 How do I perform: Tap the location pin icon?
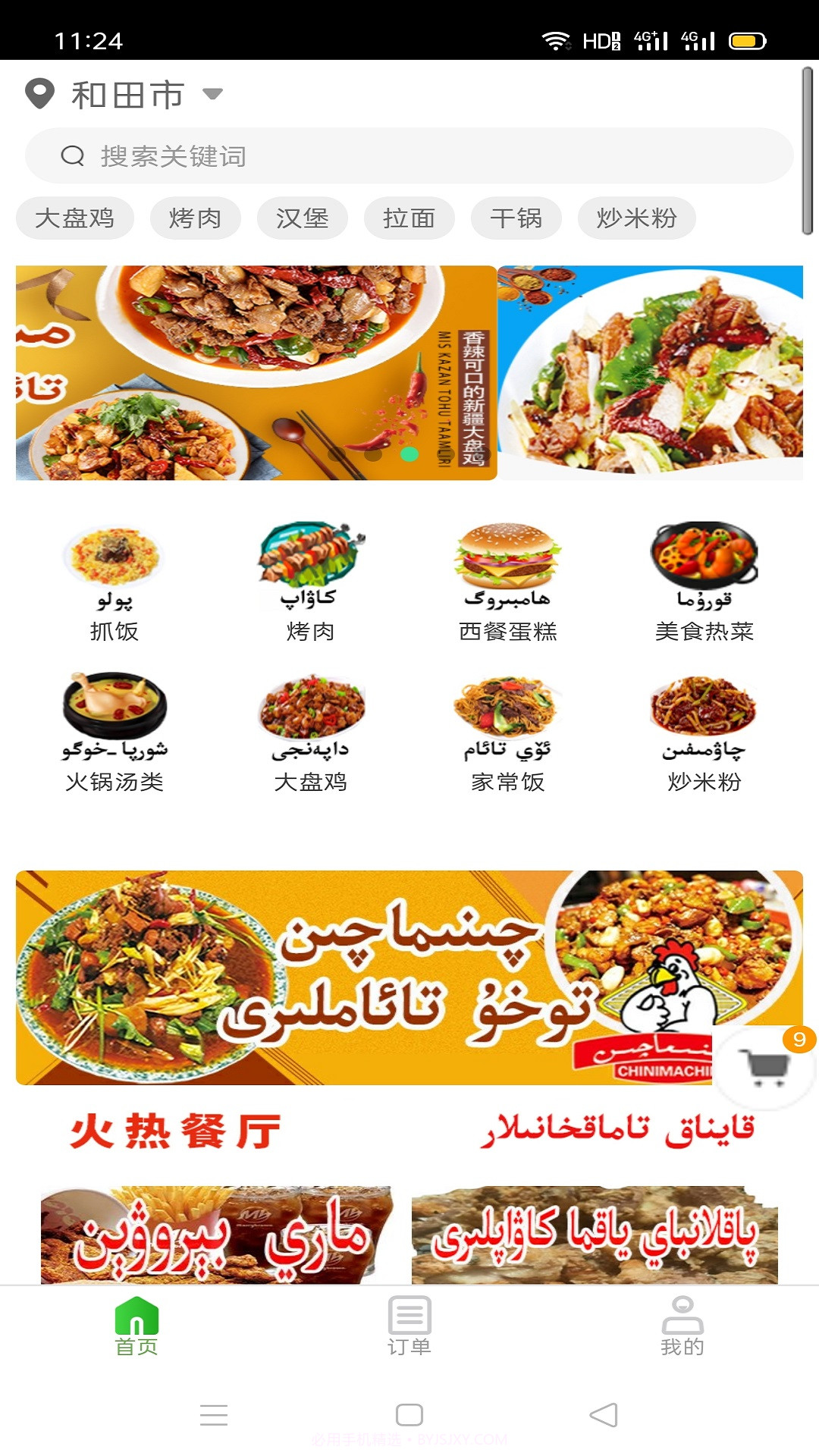coord(39,93)
